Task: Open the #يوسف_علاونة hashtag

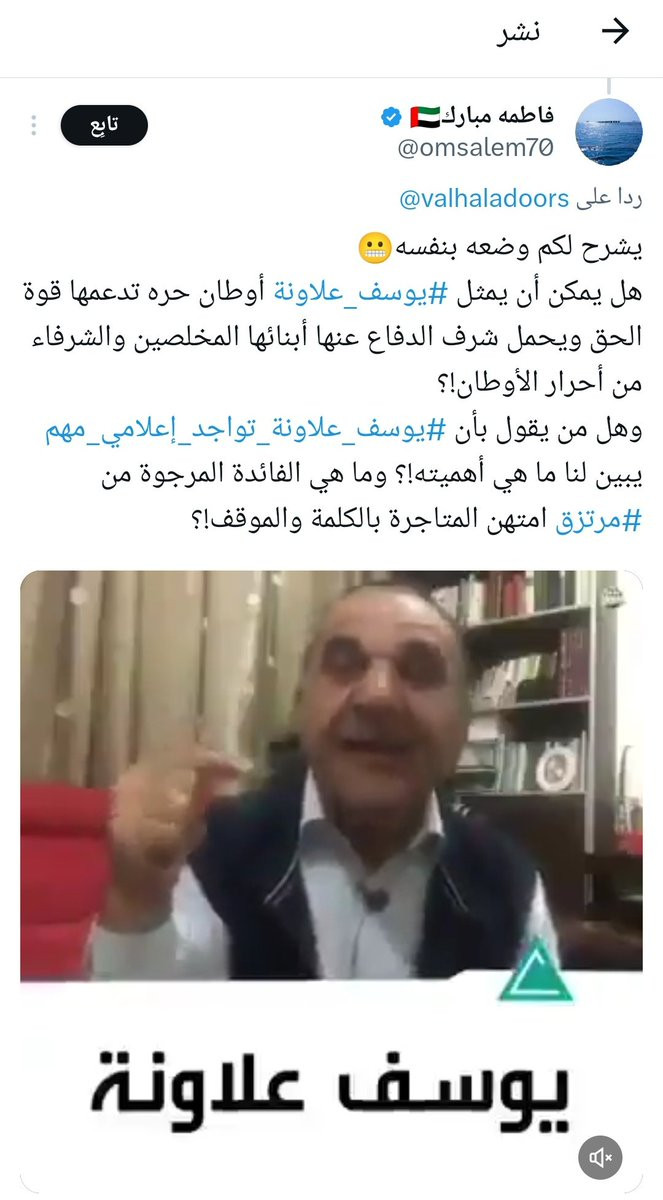Action: click(x=356, y=293)
